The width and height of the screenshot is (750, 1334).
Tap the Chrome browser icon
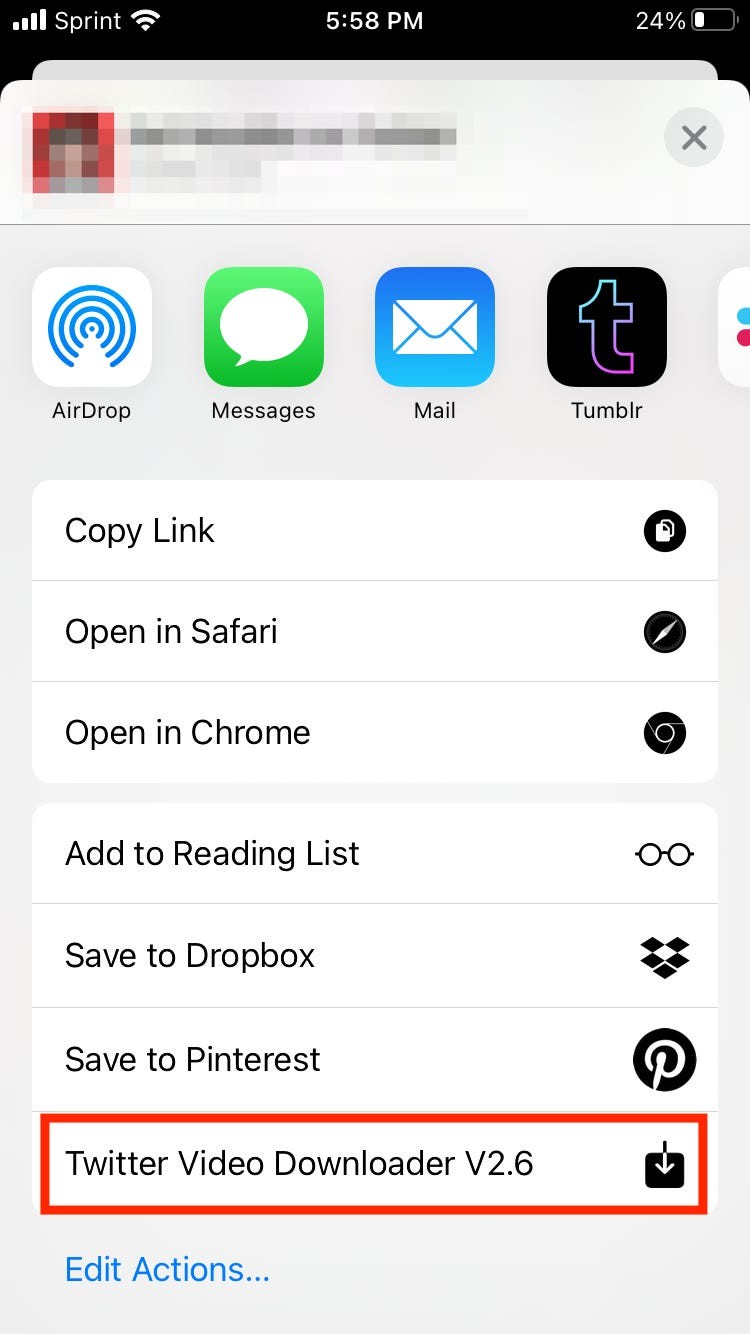point(664,733)
